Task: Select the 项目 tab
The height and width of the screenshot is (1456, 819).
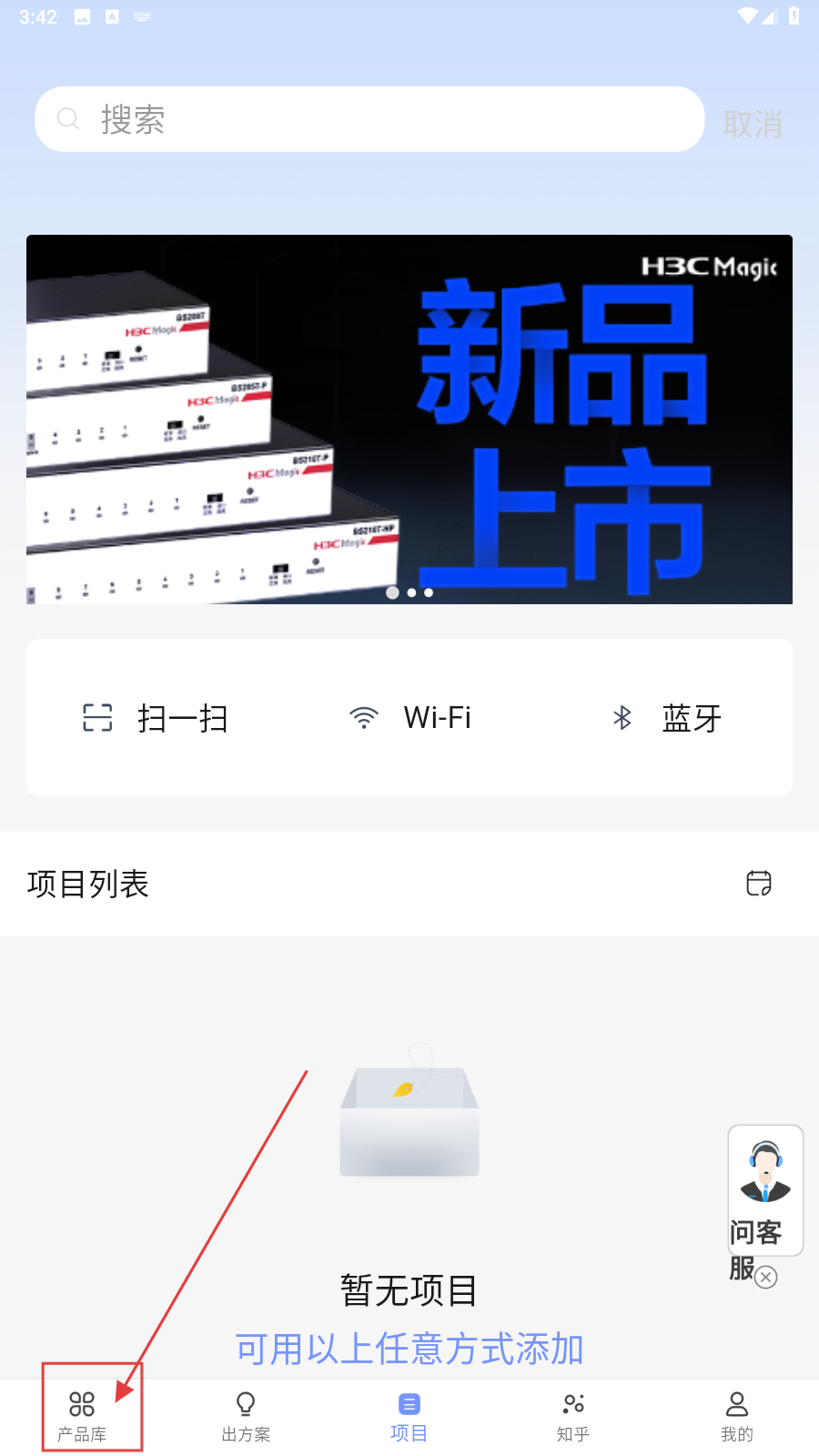Action: click(409, 1416)
